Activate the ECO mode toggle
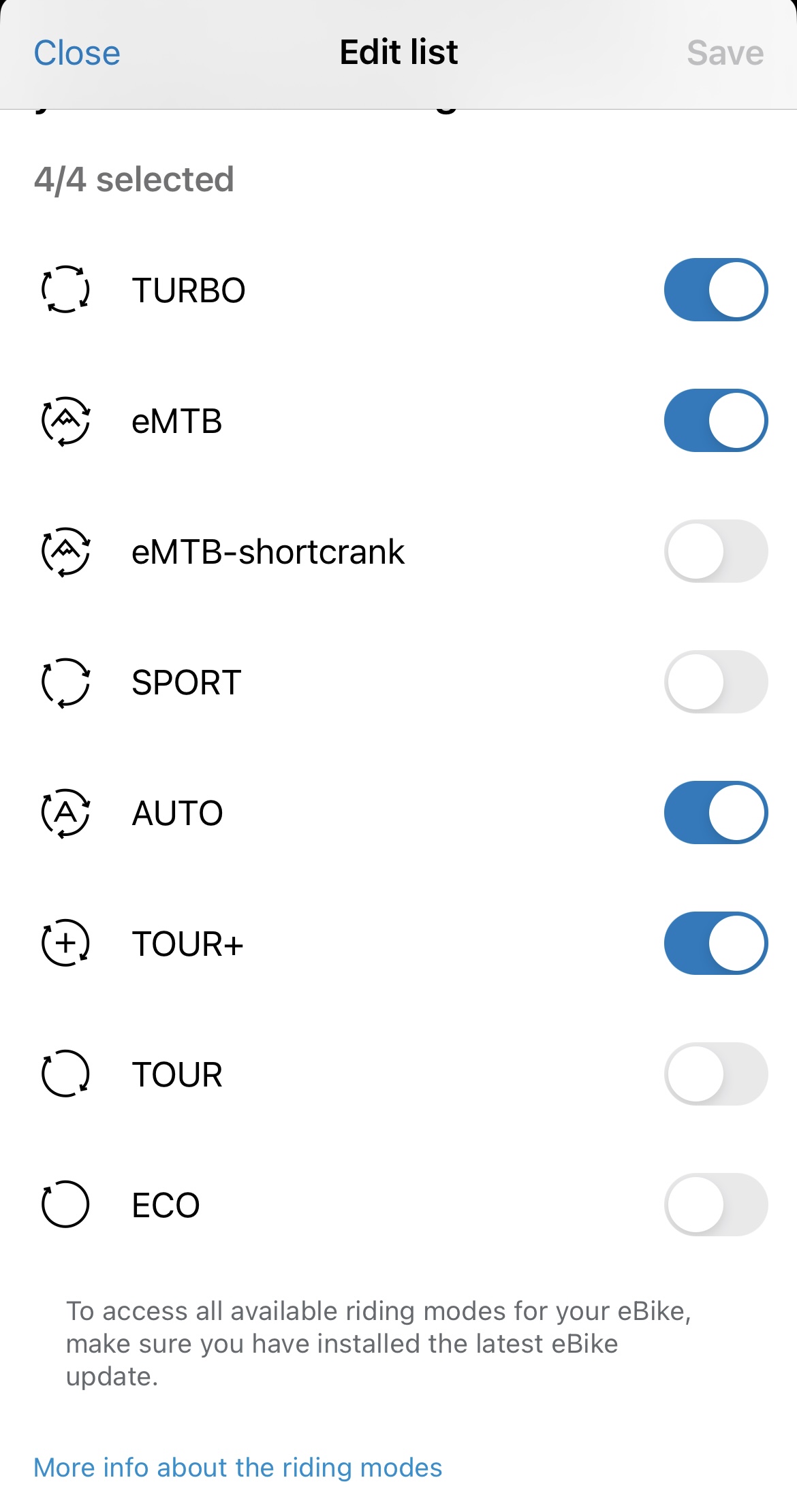The width and height of the screenshot is (797, 1512). pos(714,1205)
